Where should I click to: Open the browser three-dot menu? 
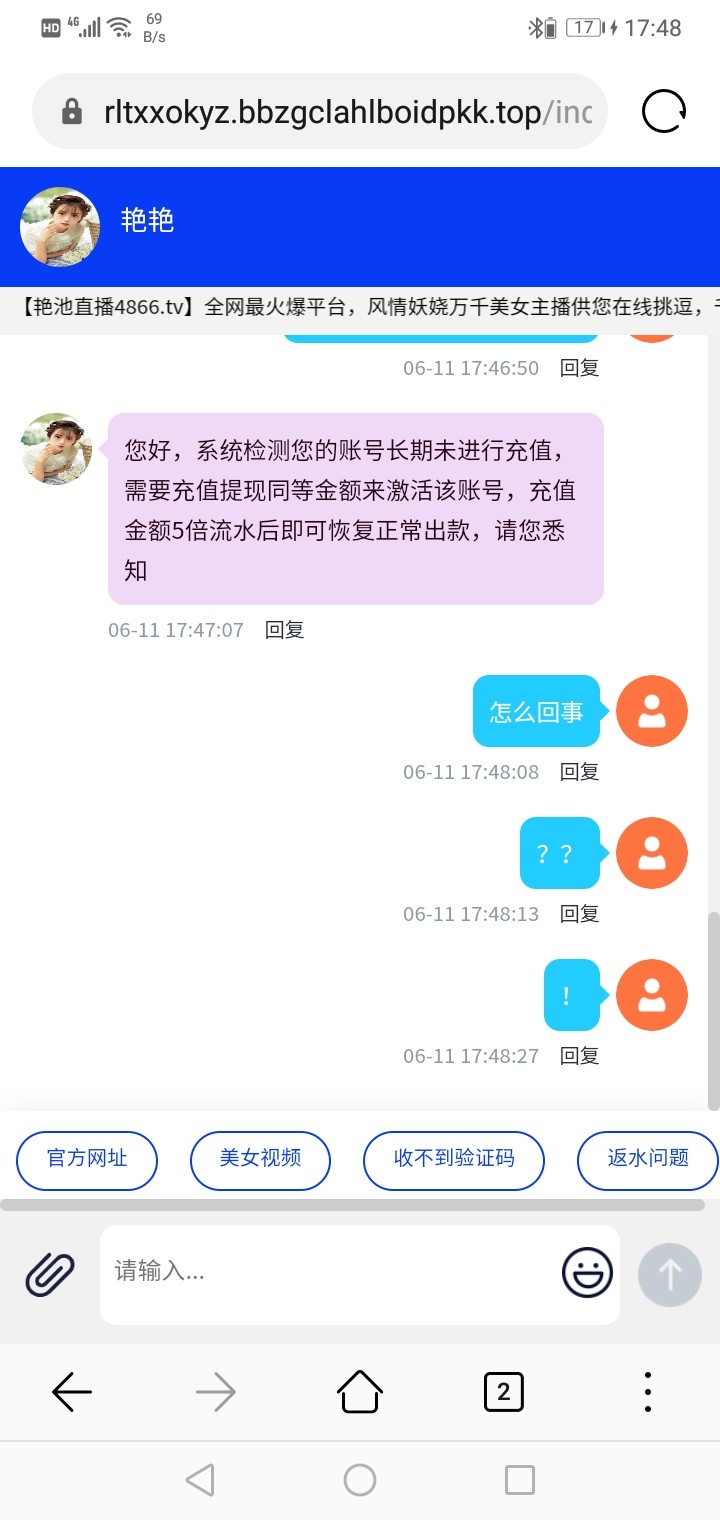[x=648, y=1391]
